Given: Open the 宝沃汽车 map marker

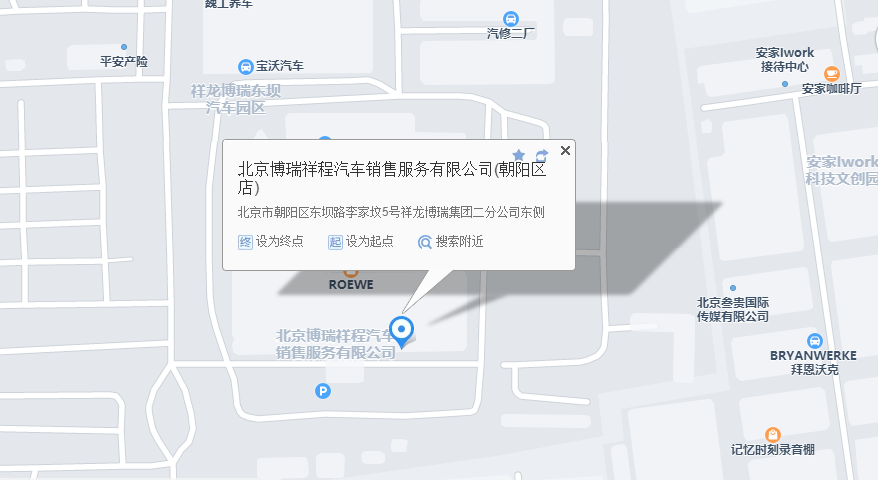Looking at the screenshot, I should pyautogui.click(x=245, y=66).
